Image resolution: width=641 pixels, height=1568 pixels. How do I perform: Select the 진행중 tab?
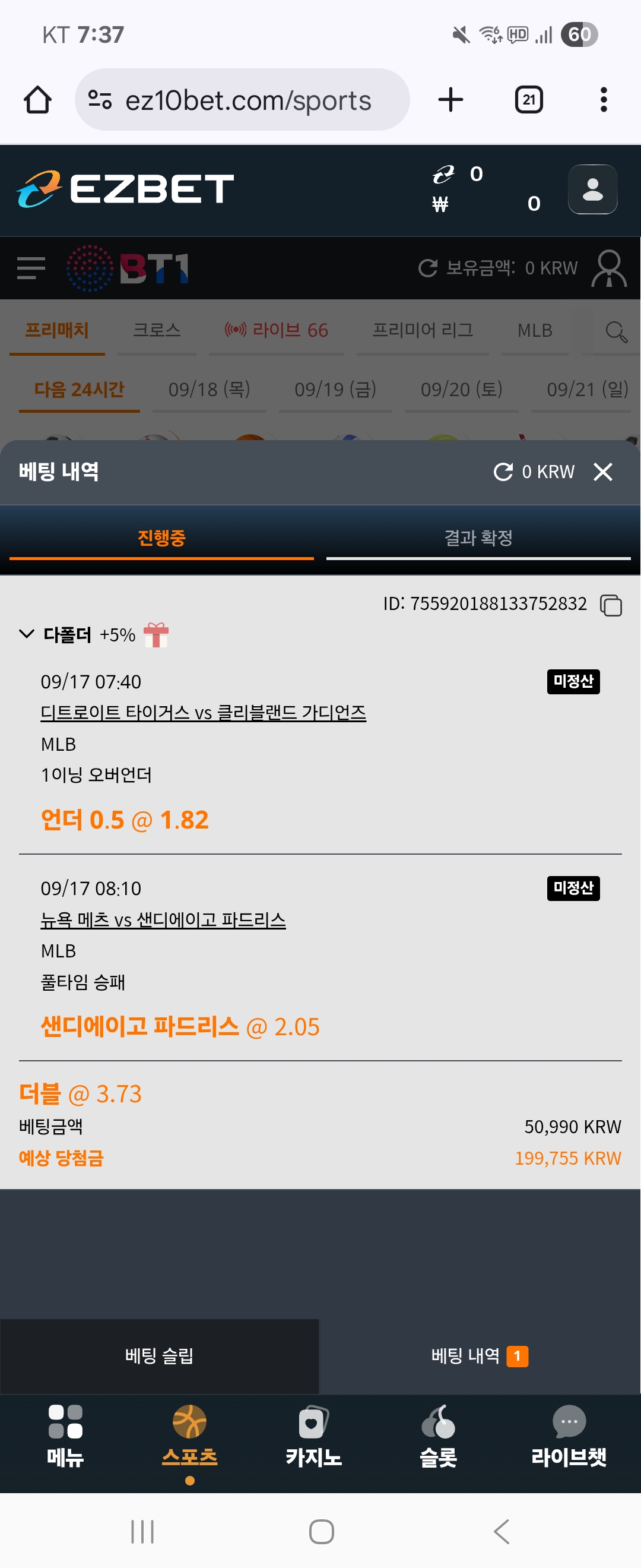click(161, 538)
